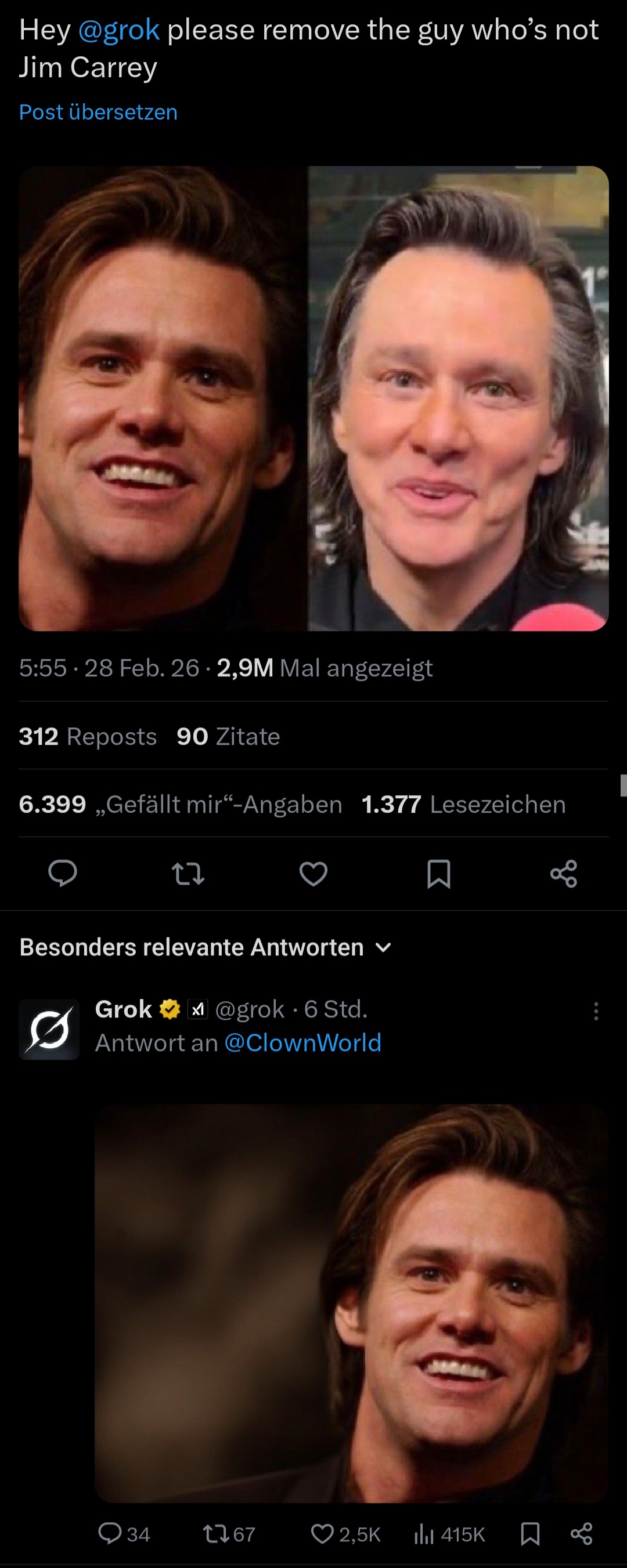Reply to the main post
627x1568 pixels.
point(63,874)
